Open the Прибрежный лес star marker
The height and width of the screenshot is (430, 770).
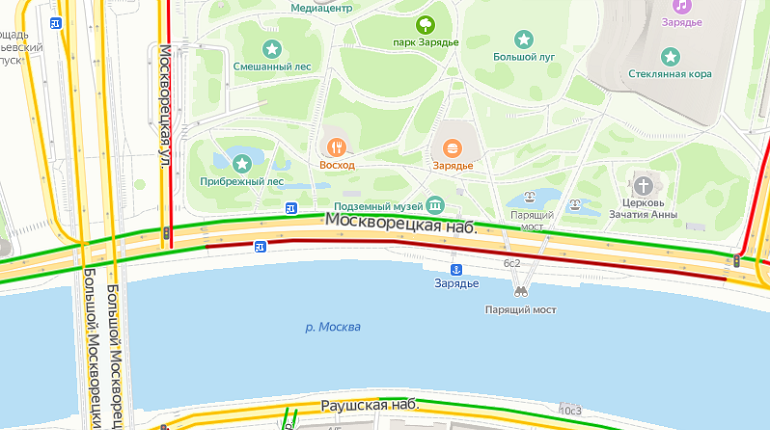tap(241, 163)
